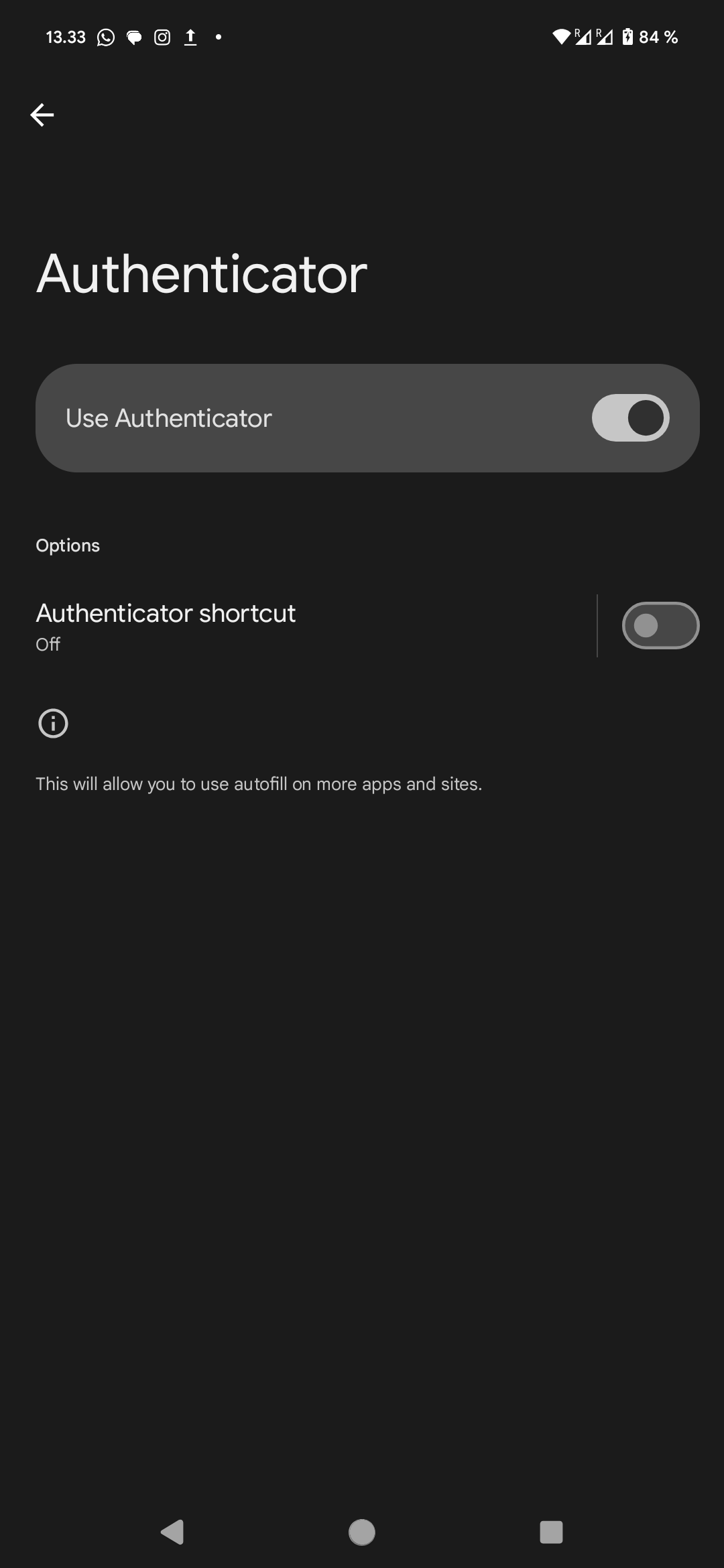Image resolution: width=724 pixels, height=1568 pixels.
Task: Tap the WhatsApp notification icon
Action: 104,37
